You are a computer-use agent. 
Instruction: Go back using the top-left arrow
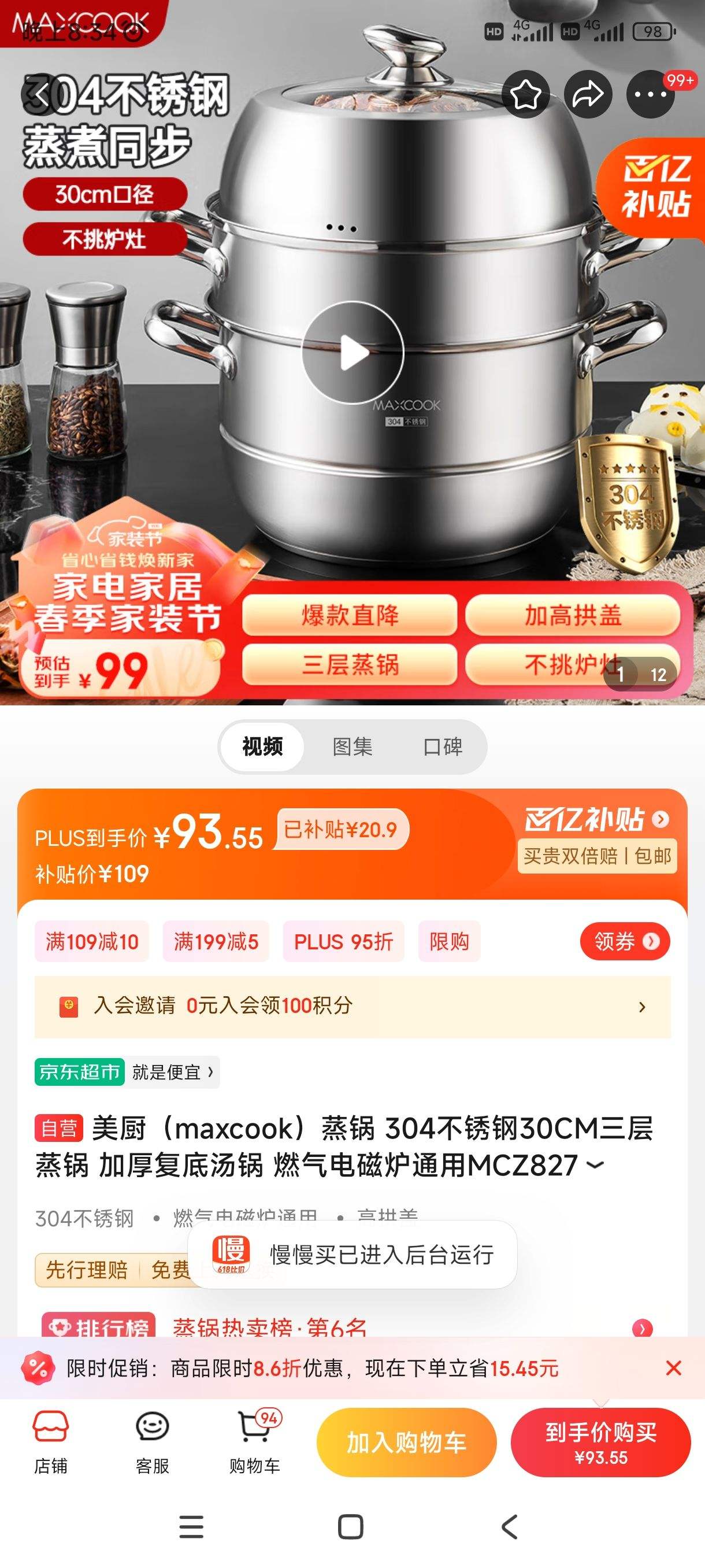coord(42,95)
